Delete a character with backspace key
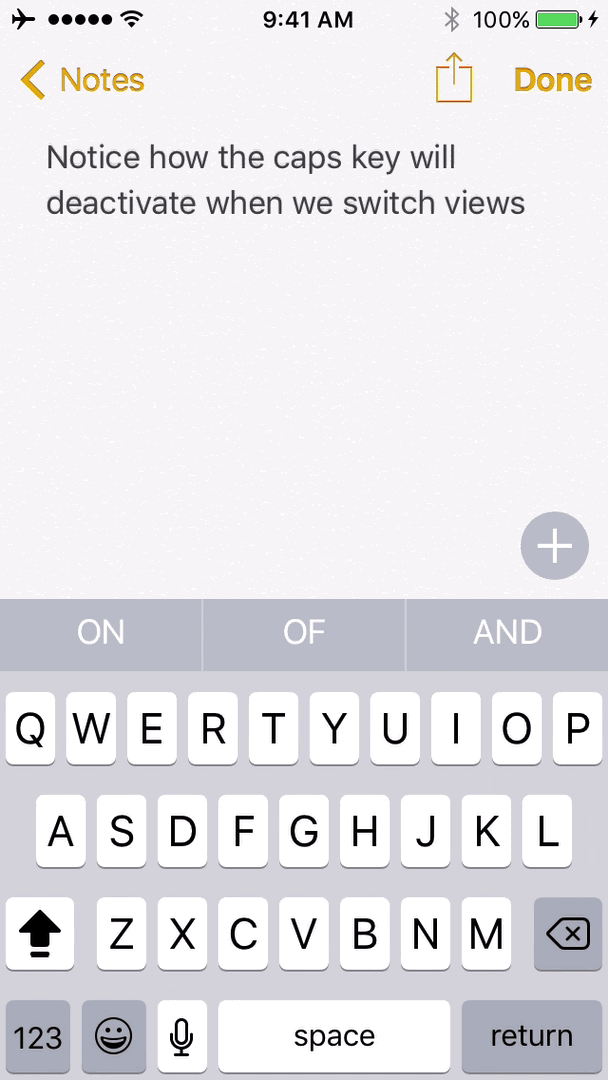Image resolution: width=608 pixels, height=1080 pixels. 568,933
